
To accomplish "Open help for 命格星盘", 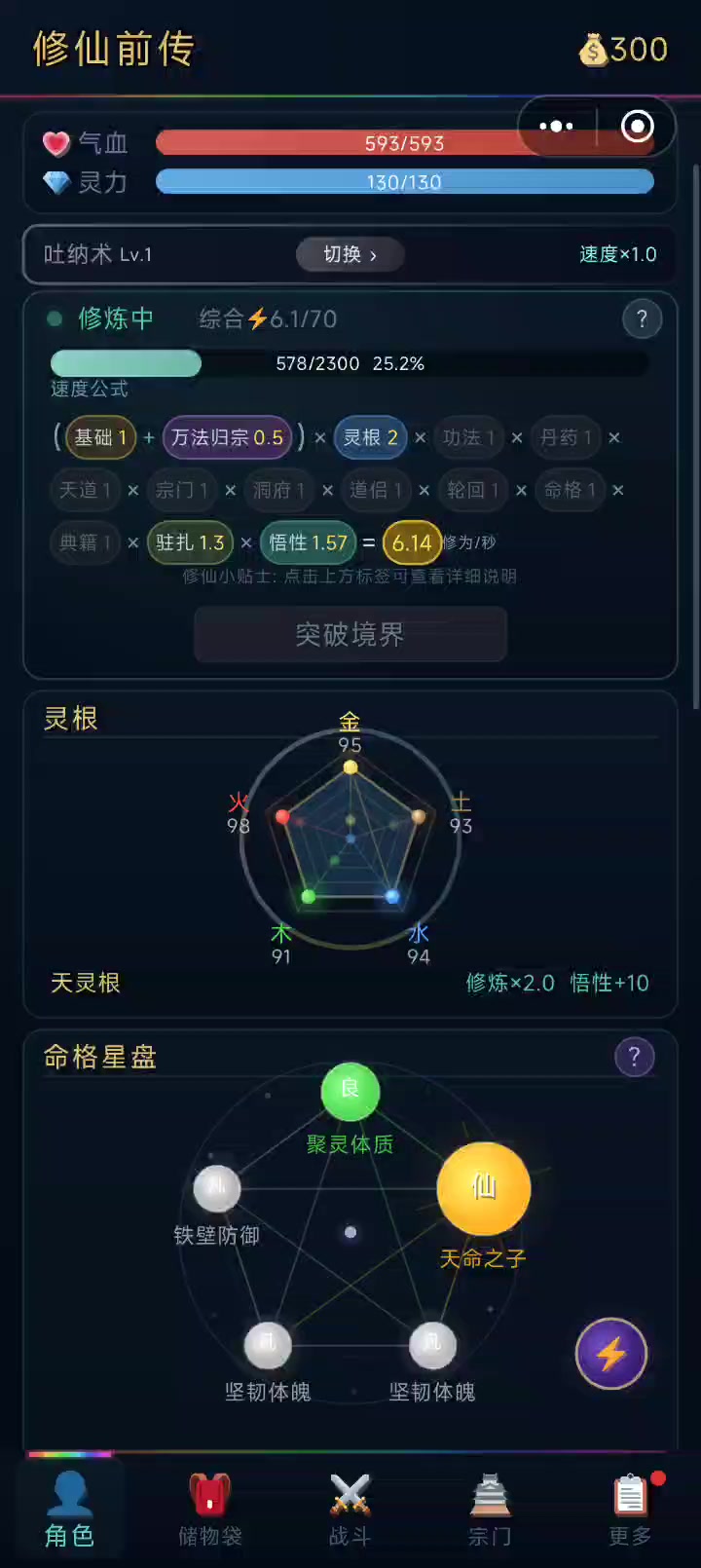I will 634,1058.
